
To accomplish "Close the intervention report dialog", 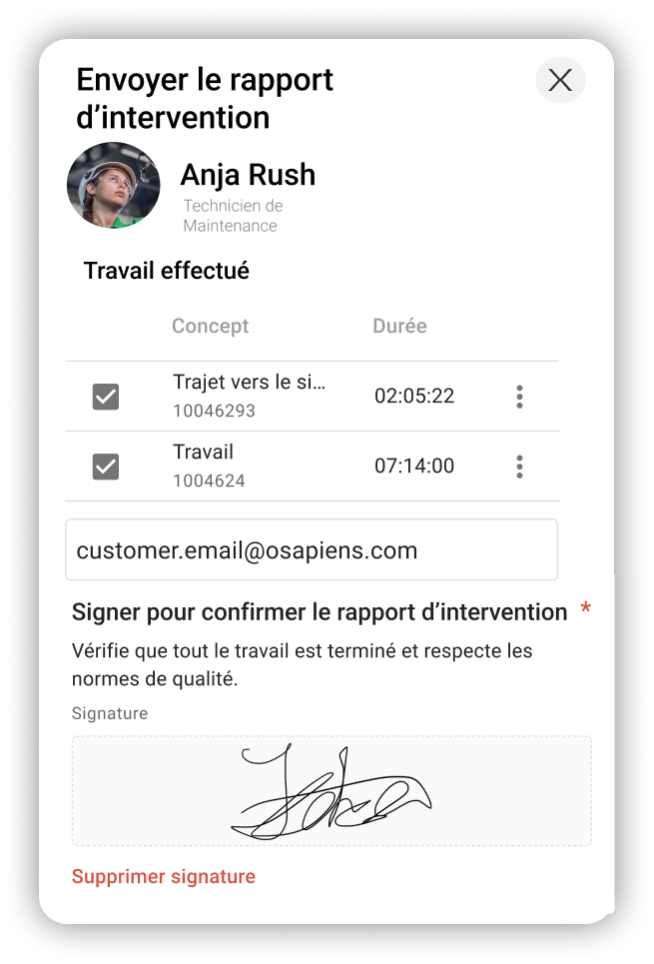I will pos(560,80).
